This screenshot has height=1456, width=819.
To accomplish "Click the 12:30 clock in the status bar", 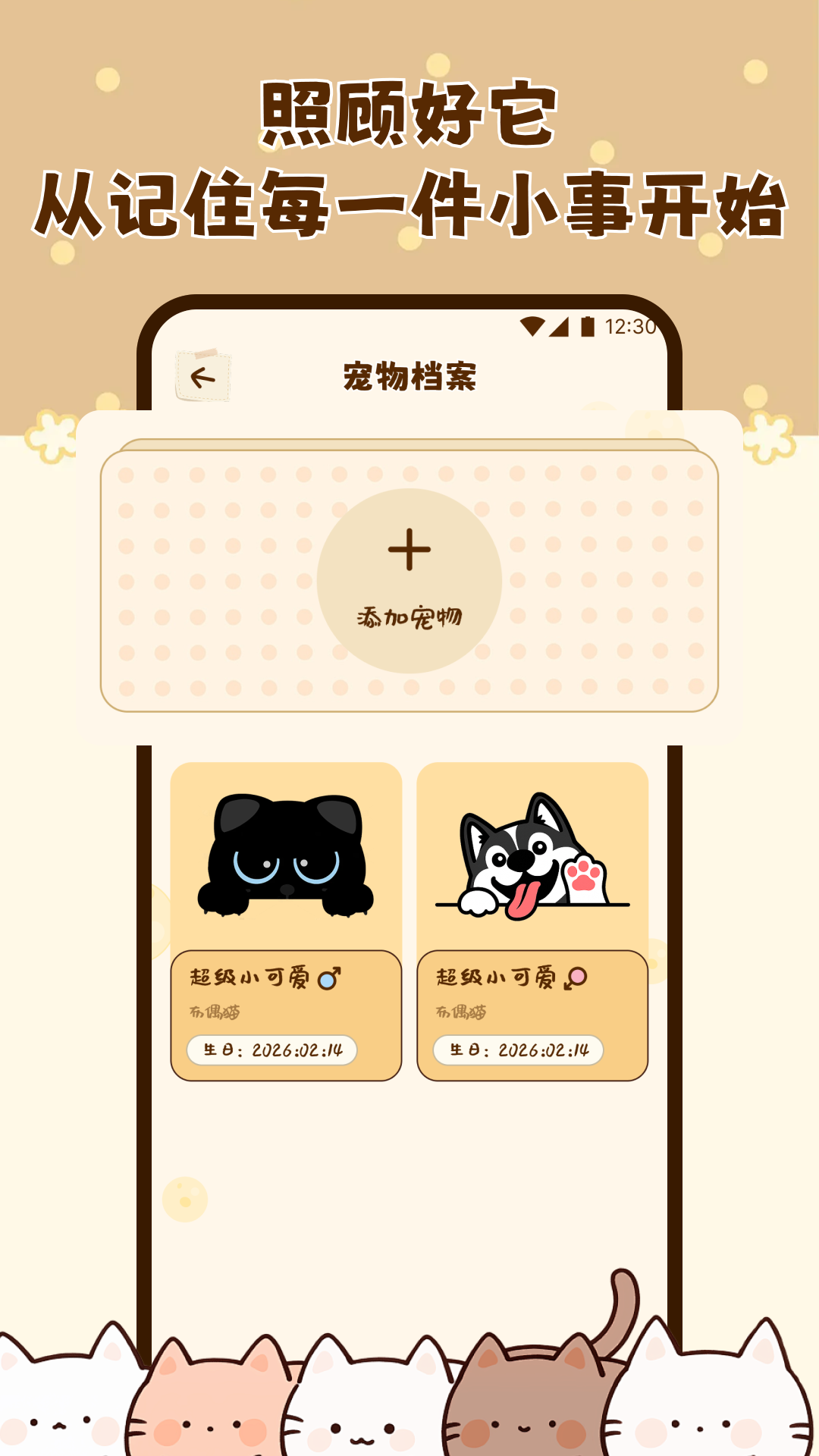I will pyautogui.click(x=629, y=326).
